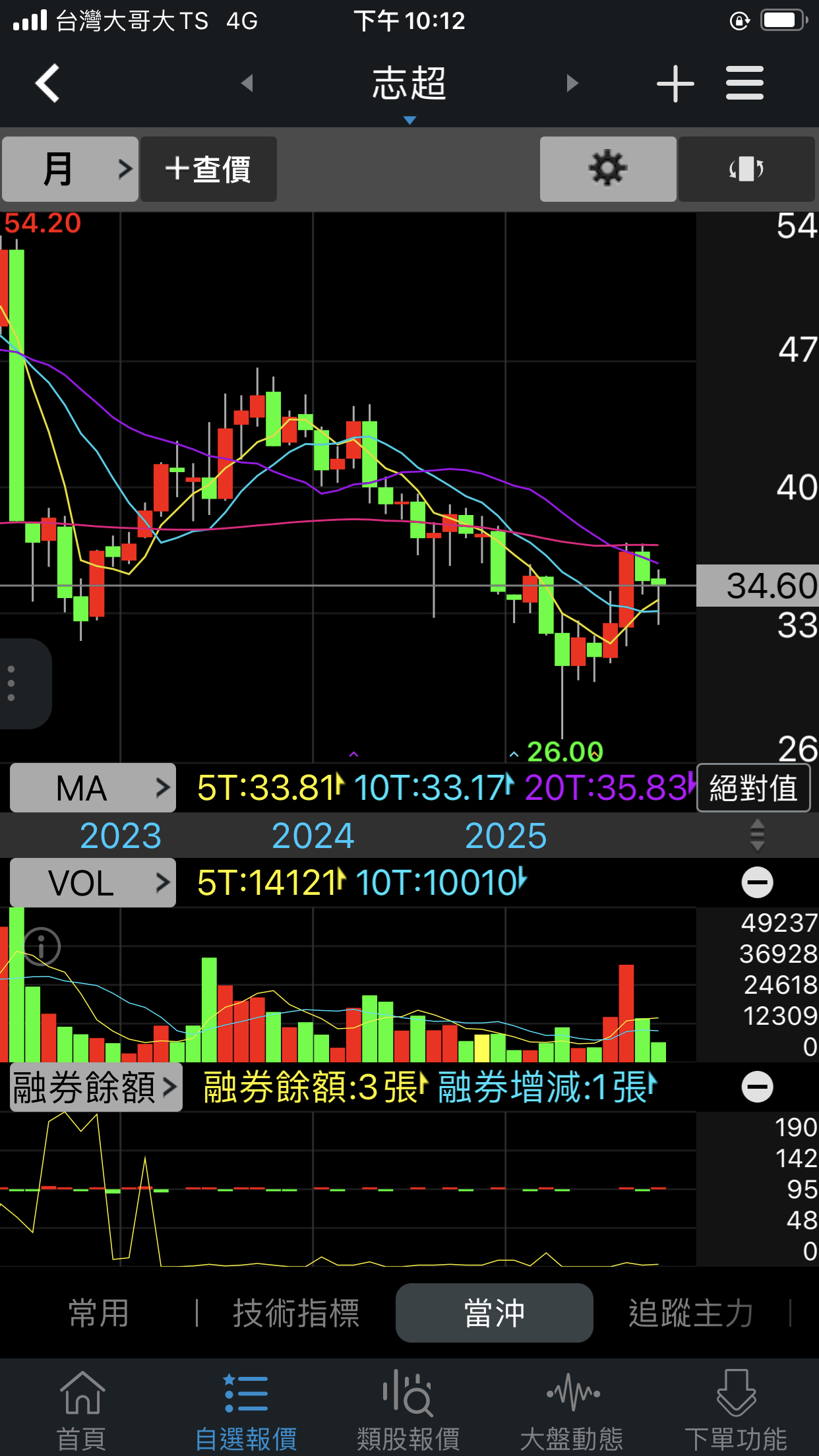This screenshot has width=819, height=1456.
Task: Rotate chart to landscape view
Action: (746, 169)
